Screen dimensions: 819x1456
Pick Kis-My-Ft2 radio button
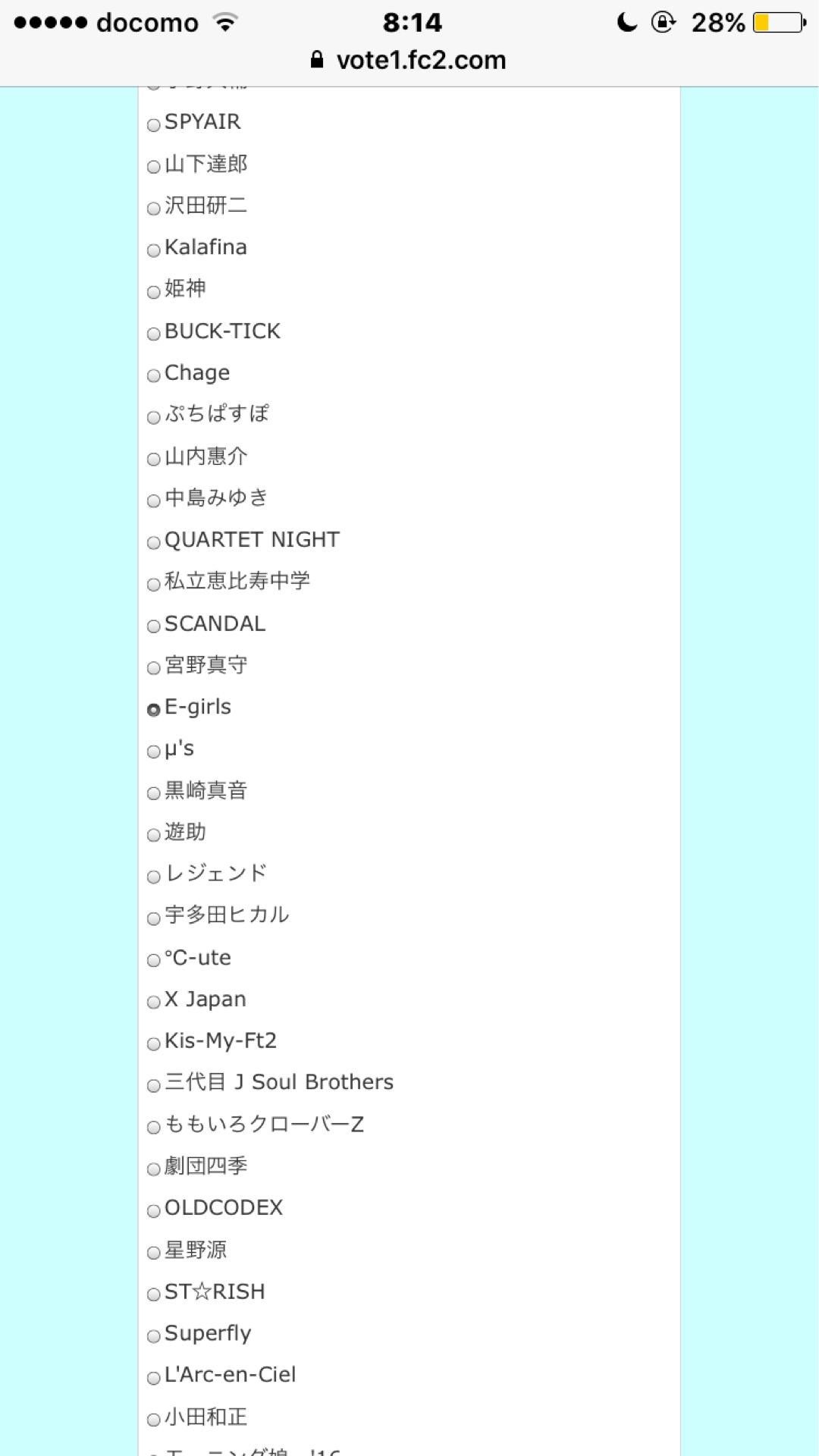click(x=154, y=1043)
